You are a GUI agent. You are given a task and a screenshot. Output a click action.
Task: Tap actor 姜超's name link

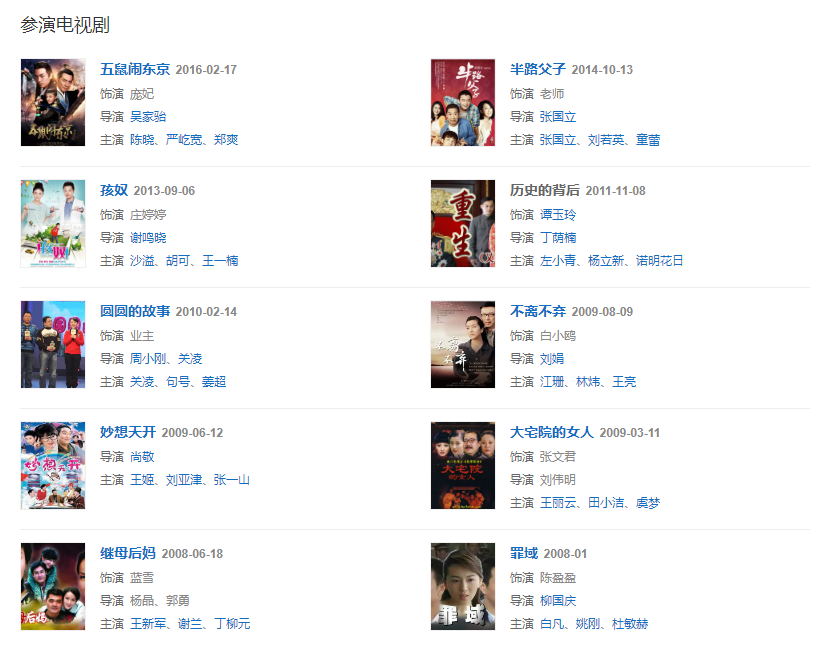point(214,382)
